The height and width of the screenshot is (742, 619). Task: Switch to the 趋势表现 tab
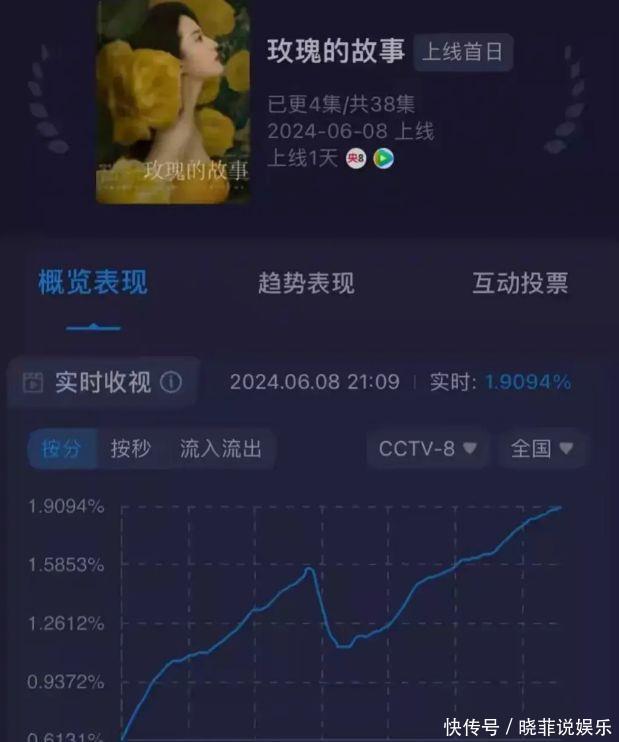point(306,283)
